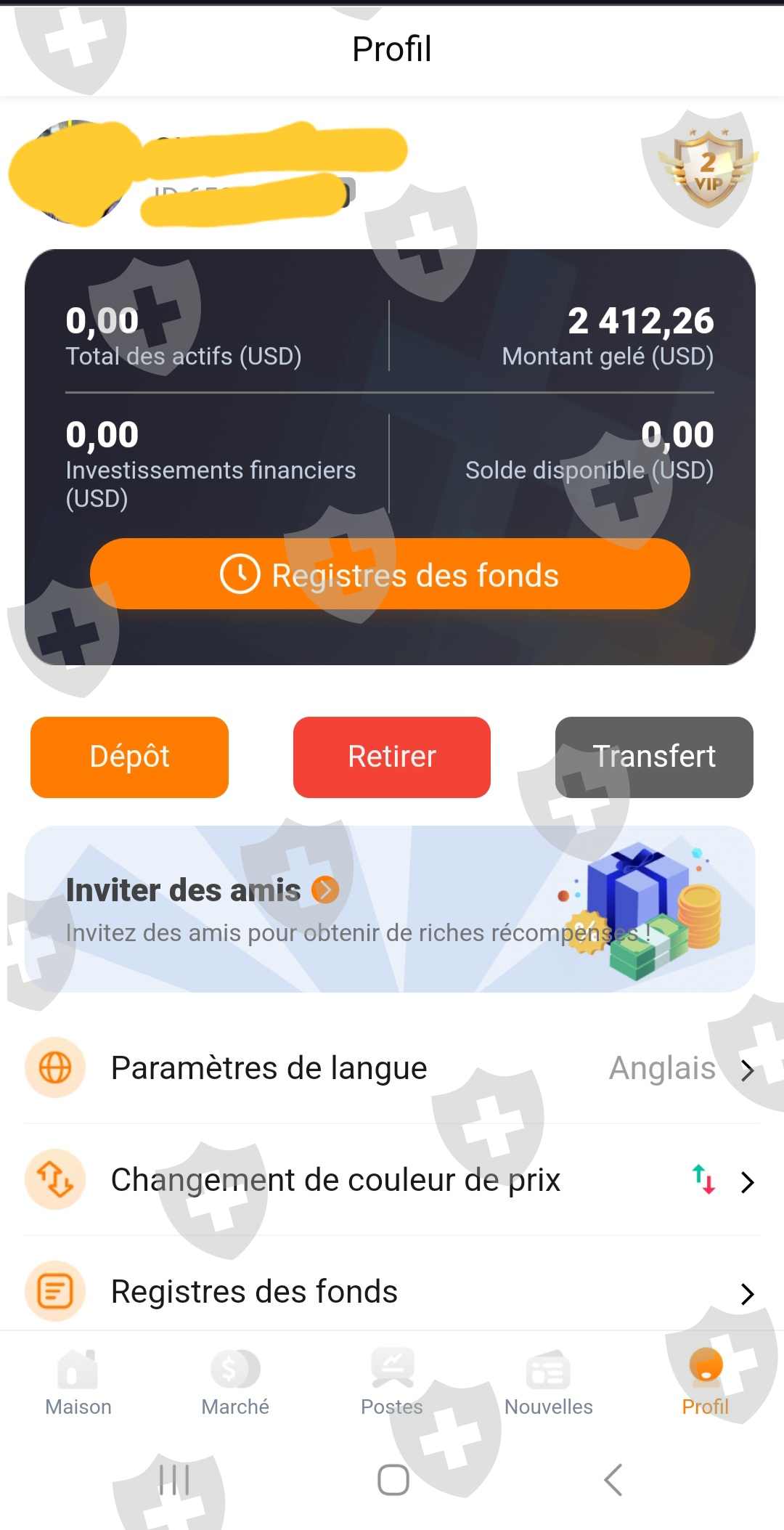Open Changement de couleur de prix

coord(392,1180)
